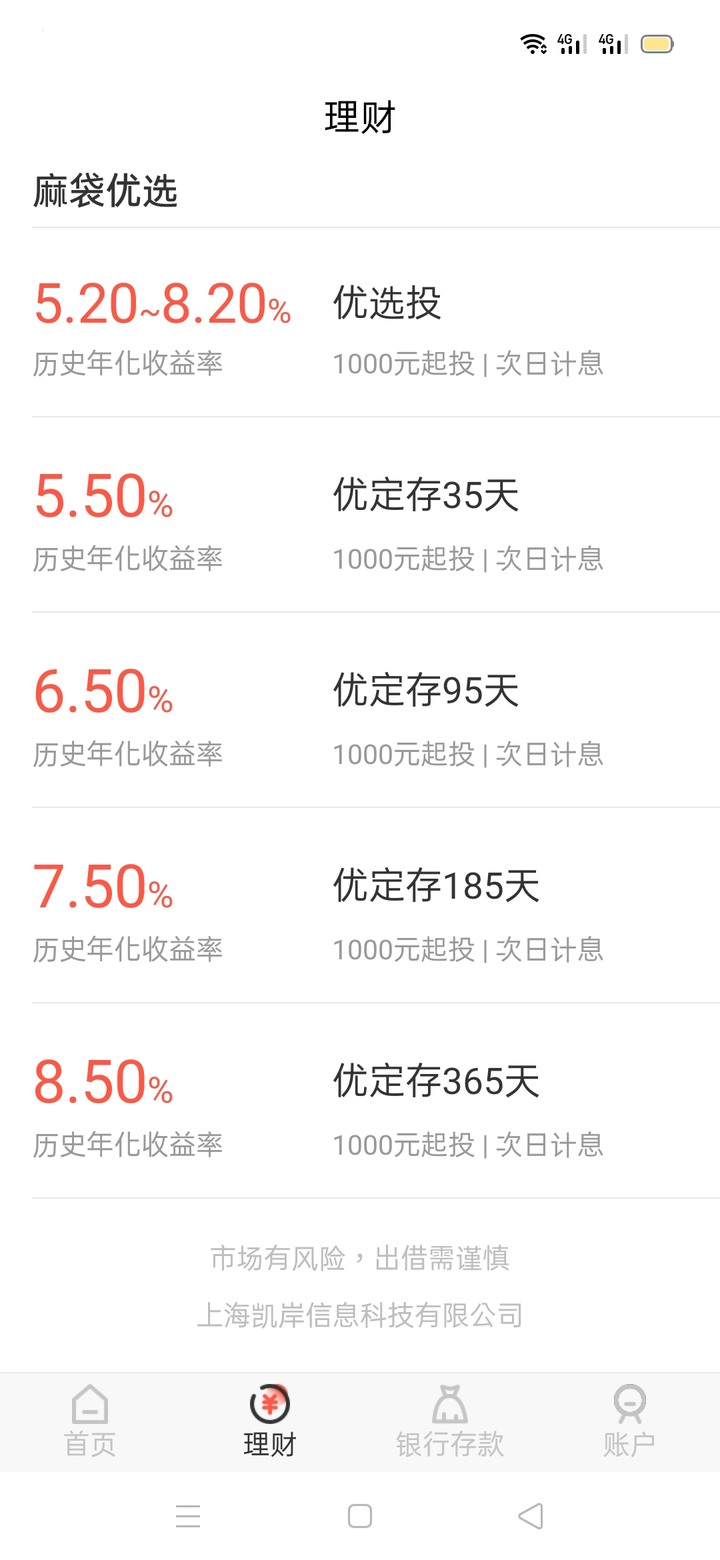The image size is (720, 1560).
Task: Select the 优定存95天 product
Action: [x=360, y=710]
